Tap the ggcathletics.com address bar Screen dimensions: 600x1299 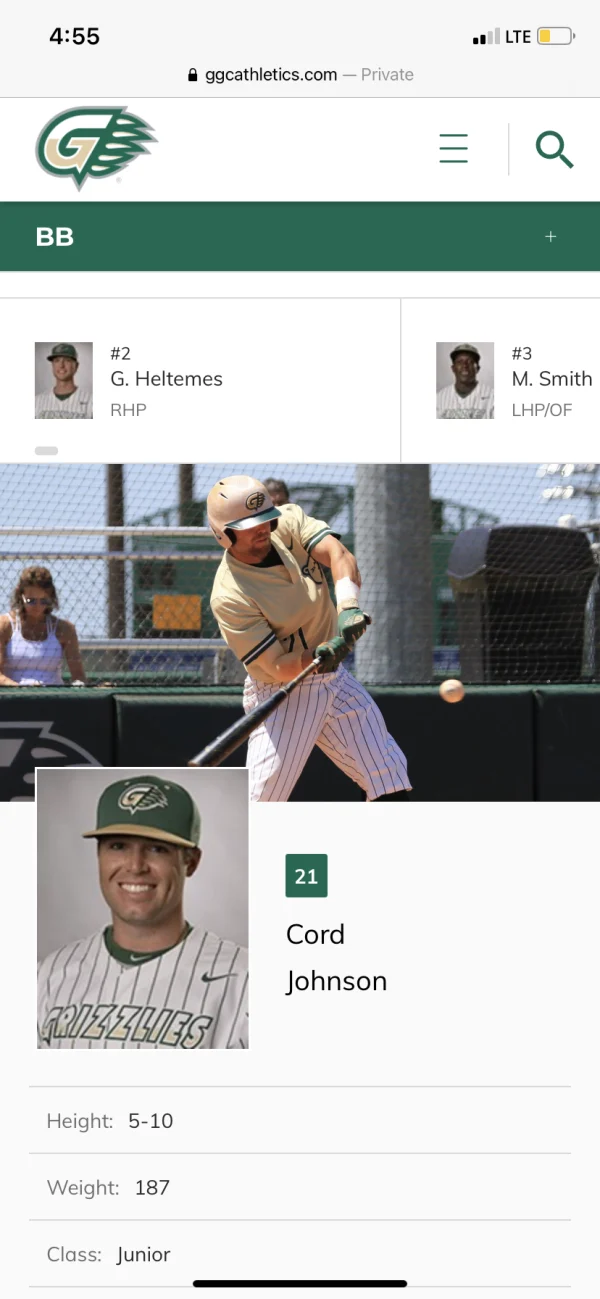(300, 74)
